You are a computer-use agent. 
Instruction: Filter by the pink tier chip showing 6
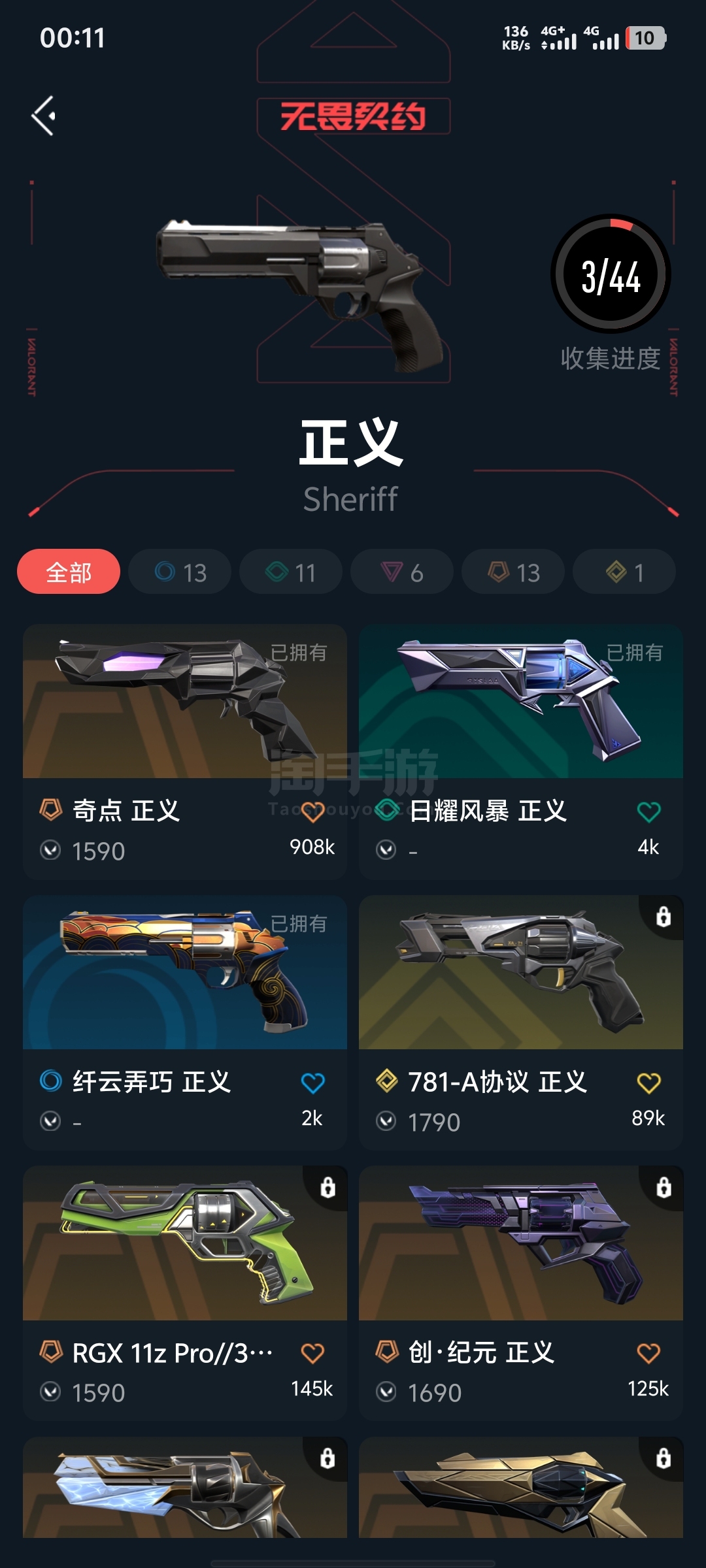402,572
